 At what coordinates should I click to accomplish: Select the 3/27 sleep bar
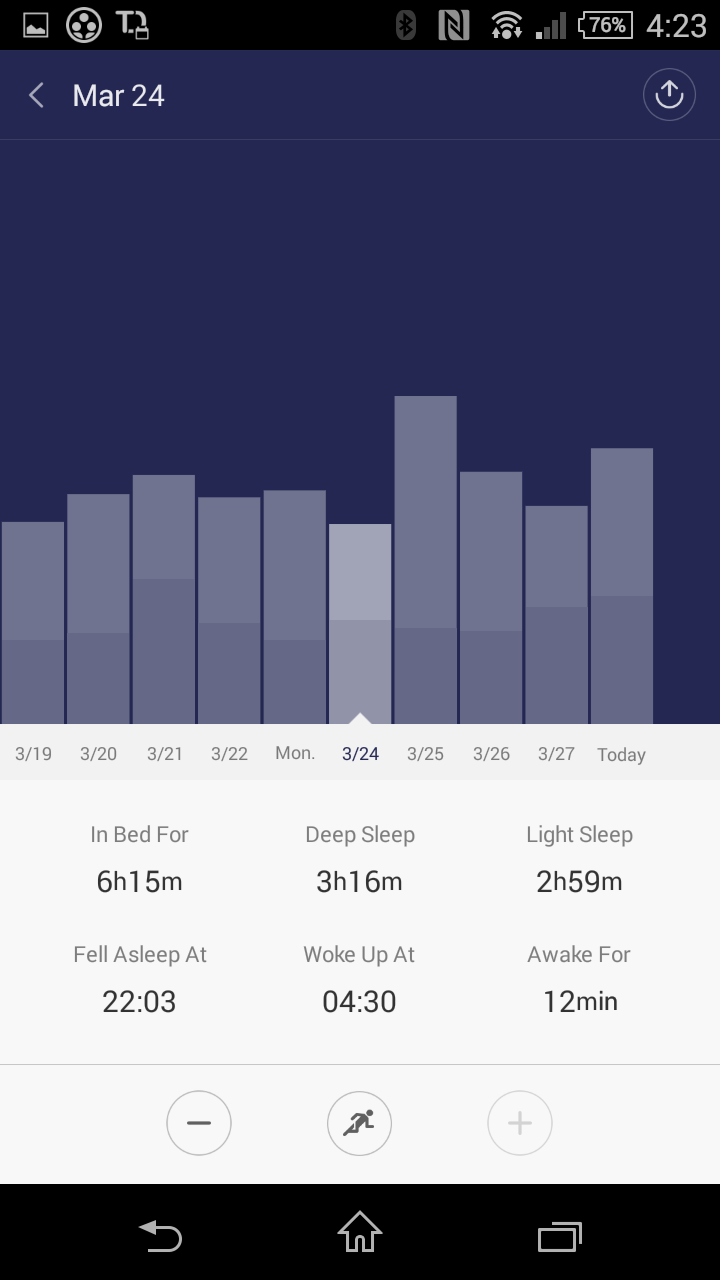[556, 615]
